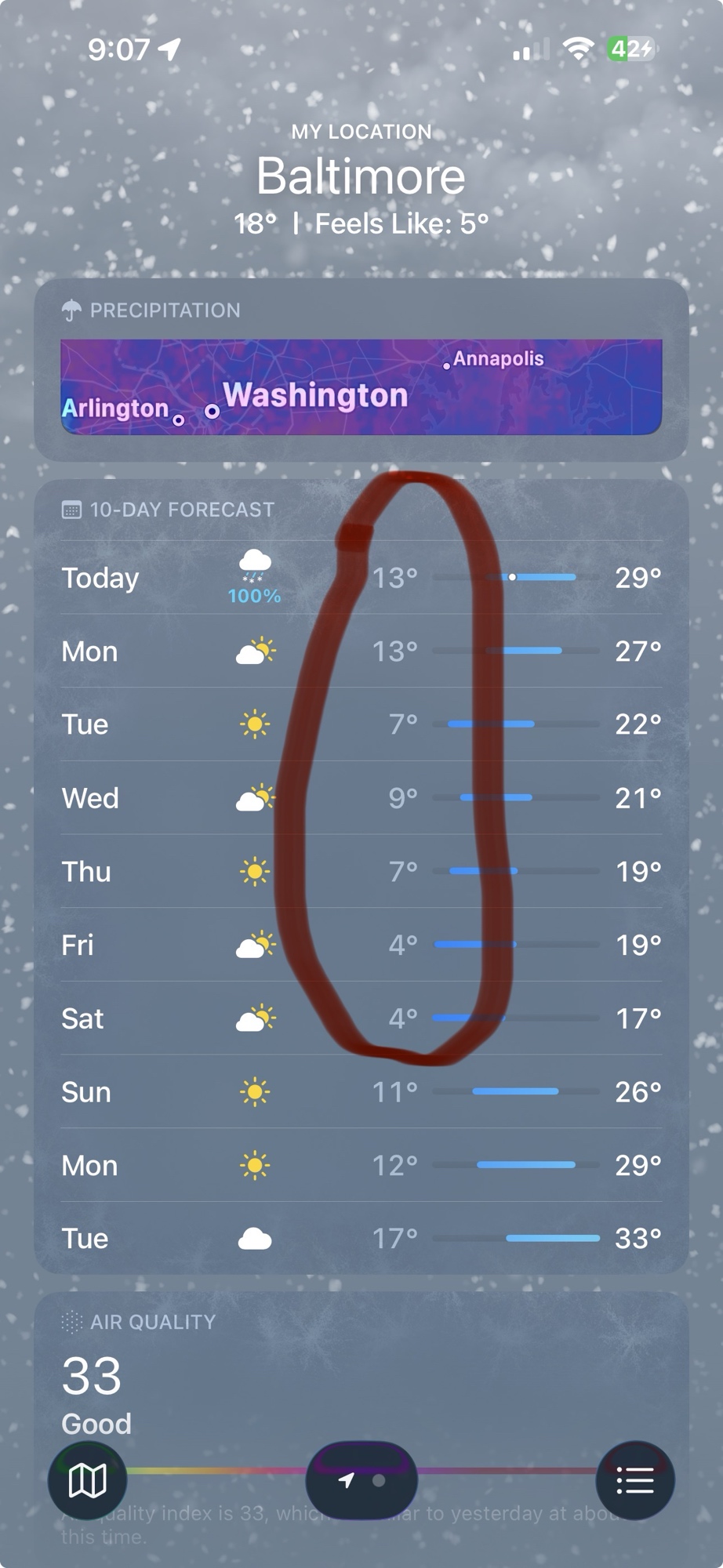The image size is (723, 1568).
Task: Open the precipitation map card
Action: 361,387
